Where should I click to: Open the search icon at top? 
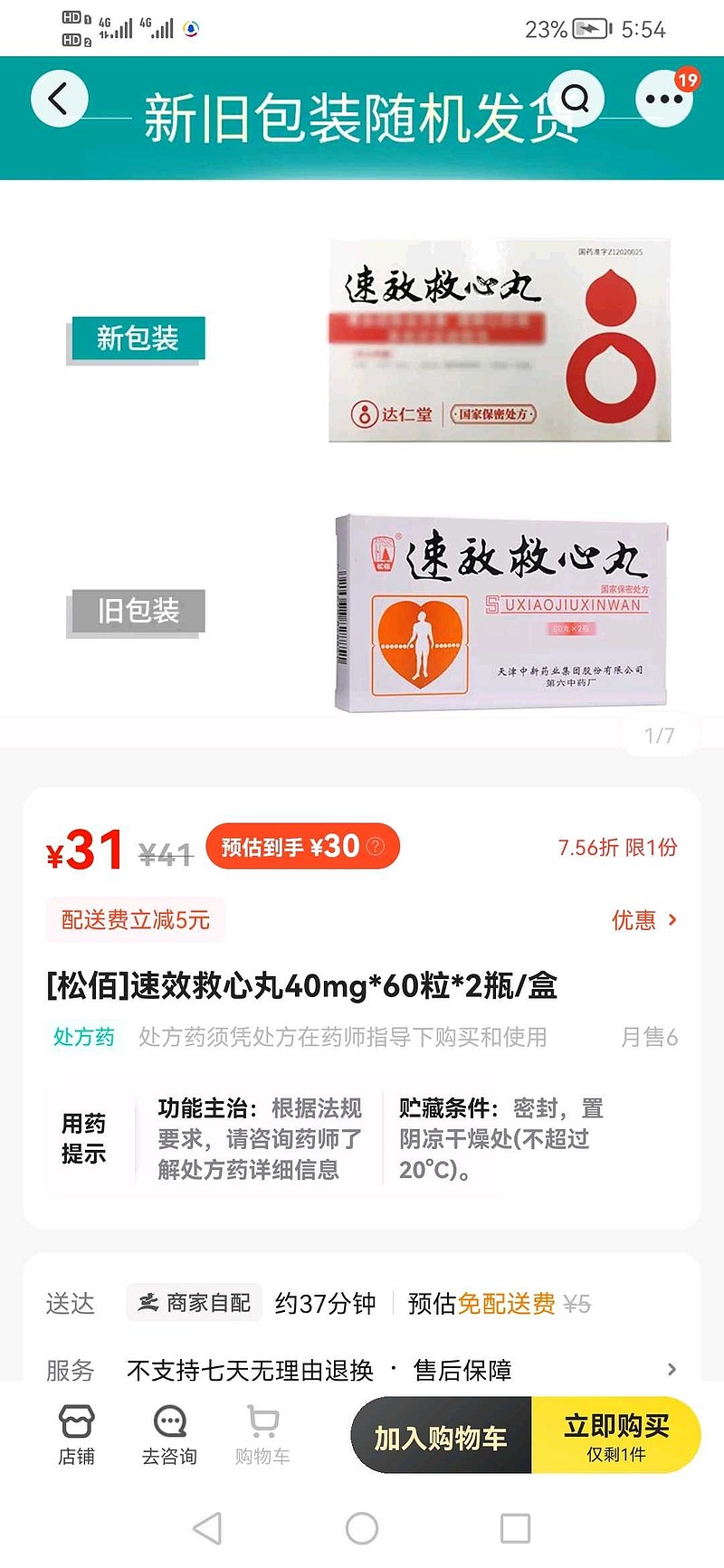click(576, 98)
